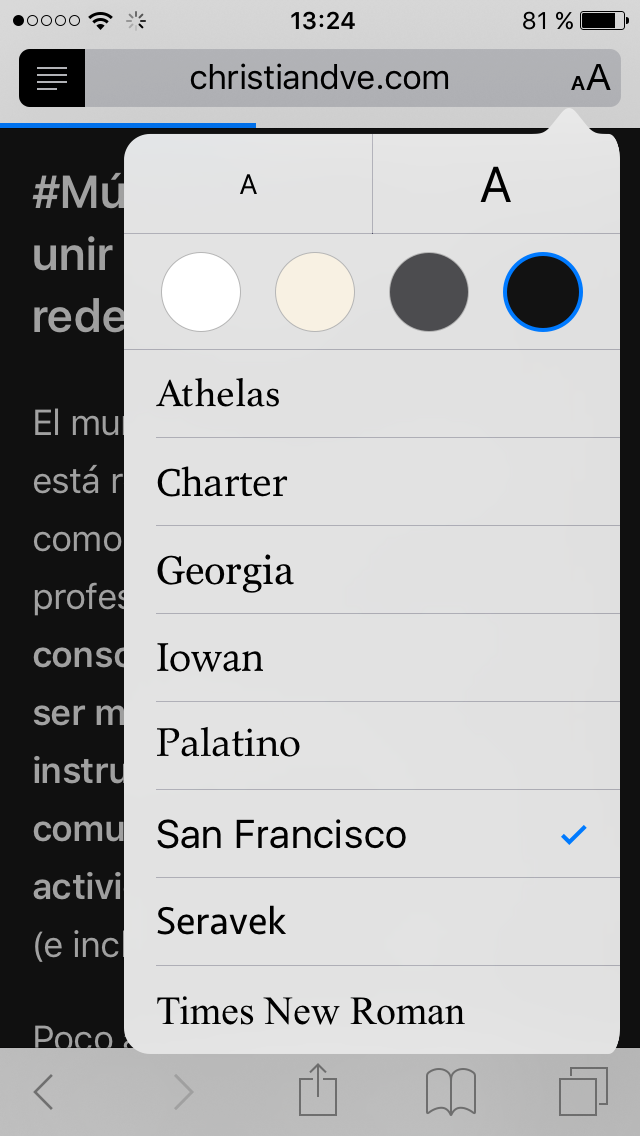Pick the dark gray background color
Viewport: 640px width, 1136px height.
(x=428, y=292)
